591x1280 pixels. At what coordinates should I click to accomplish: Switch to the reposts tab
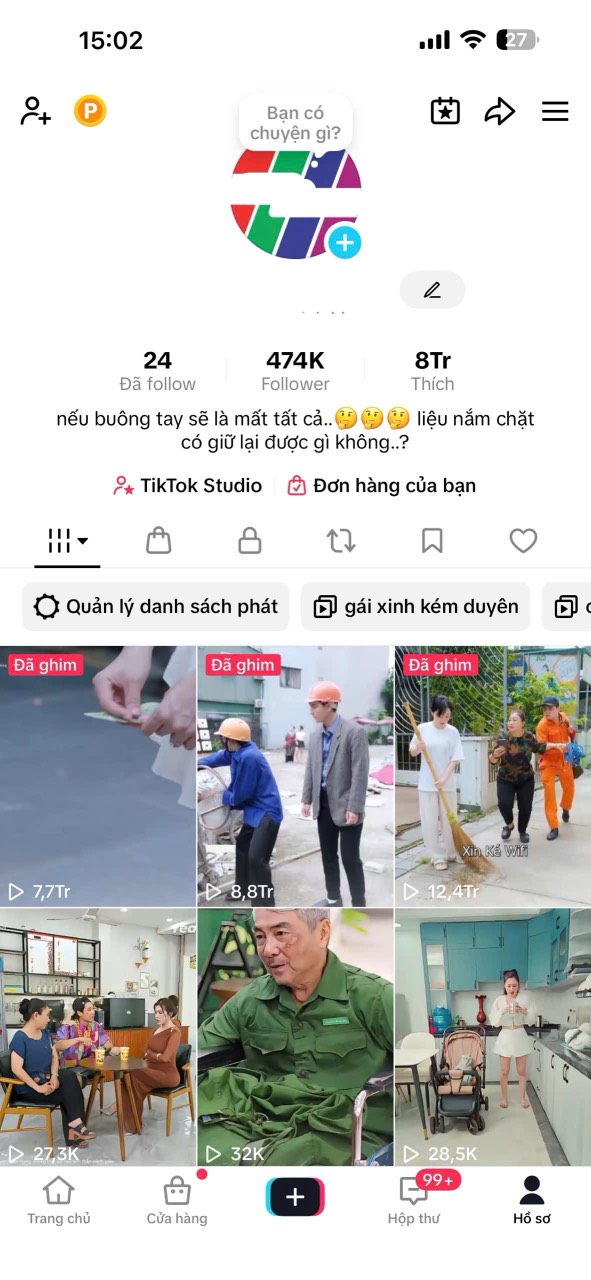(341, 541)
